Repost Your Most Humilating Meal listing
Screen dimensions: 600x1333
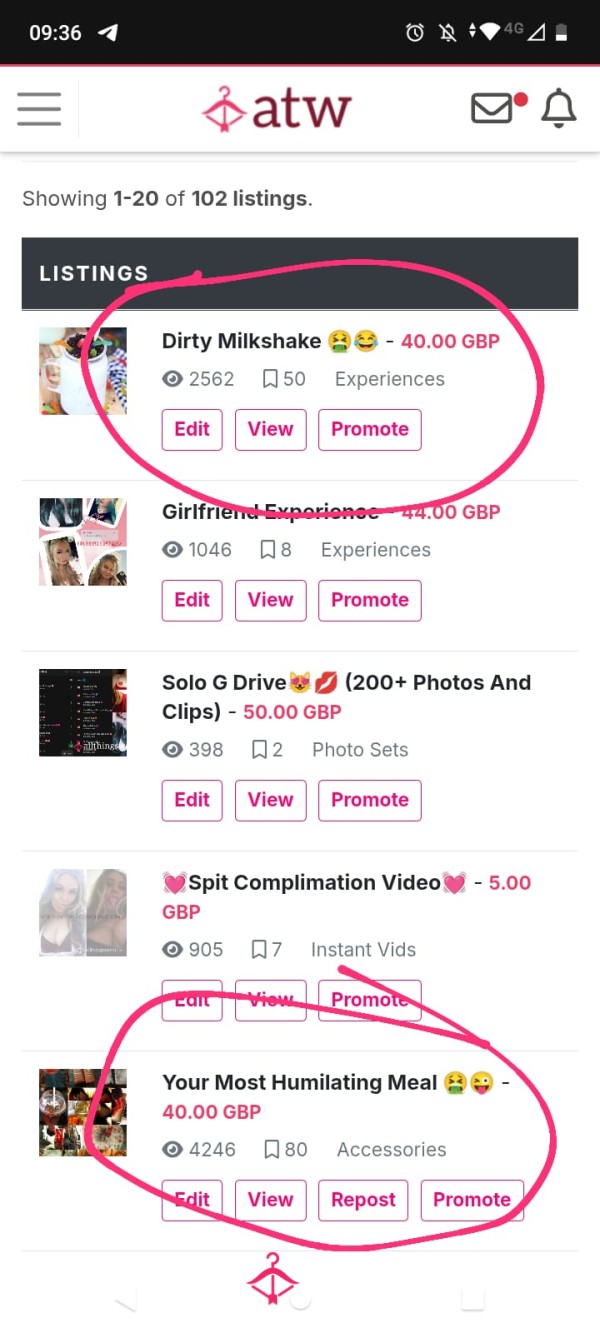pos(364,1200)
